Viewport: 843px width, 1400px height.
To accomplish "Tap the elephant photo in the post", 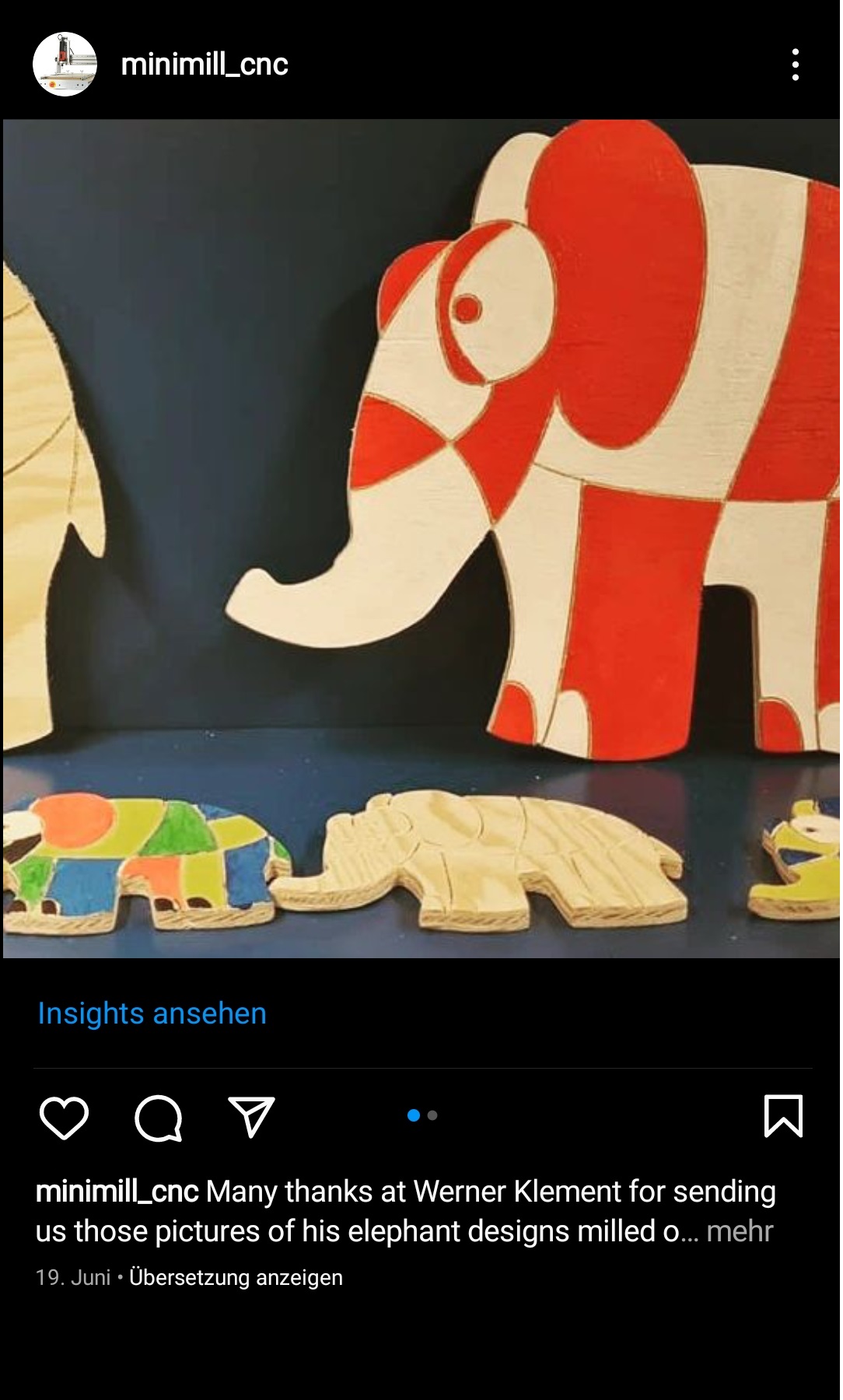I will click(421, 538).
